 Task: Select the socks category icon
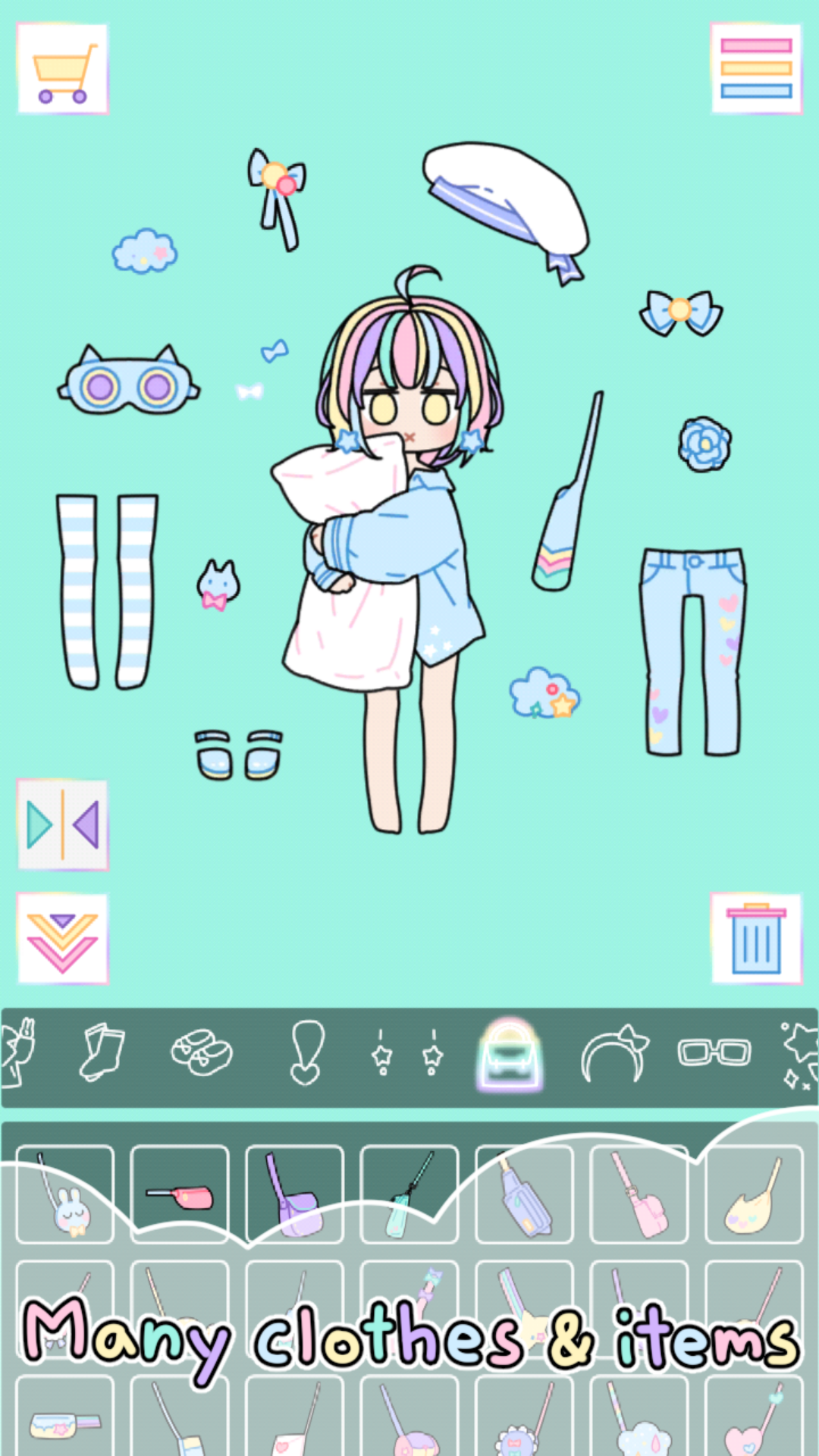(x=101, y=1053)
